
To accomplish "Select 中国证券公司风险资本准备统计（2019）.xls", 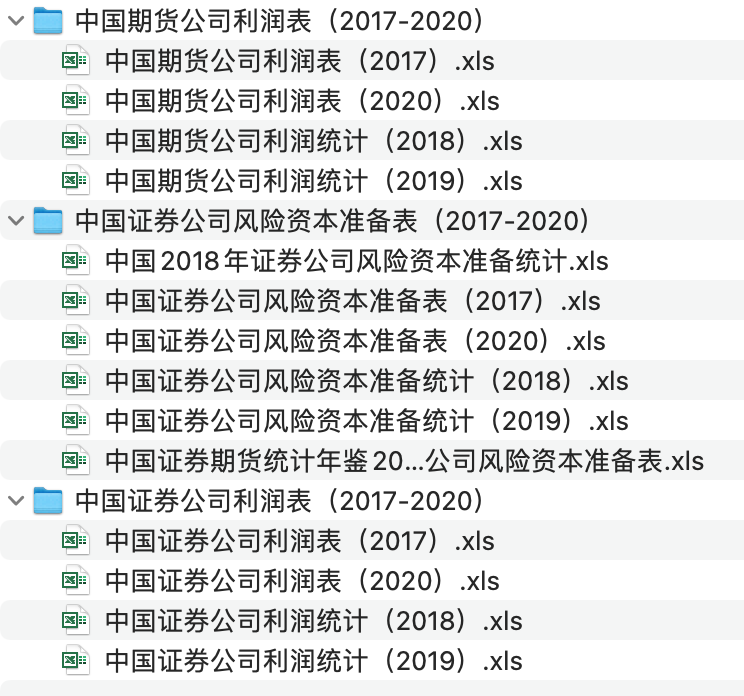I will pos(366,421).
